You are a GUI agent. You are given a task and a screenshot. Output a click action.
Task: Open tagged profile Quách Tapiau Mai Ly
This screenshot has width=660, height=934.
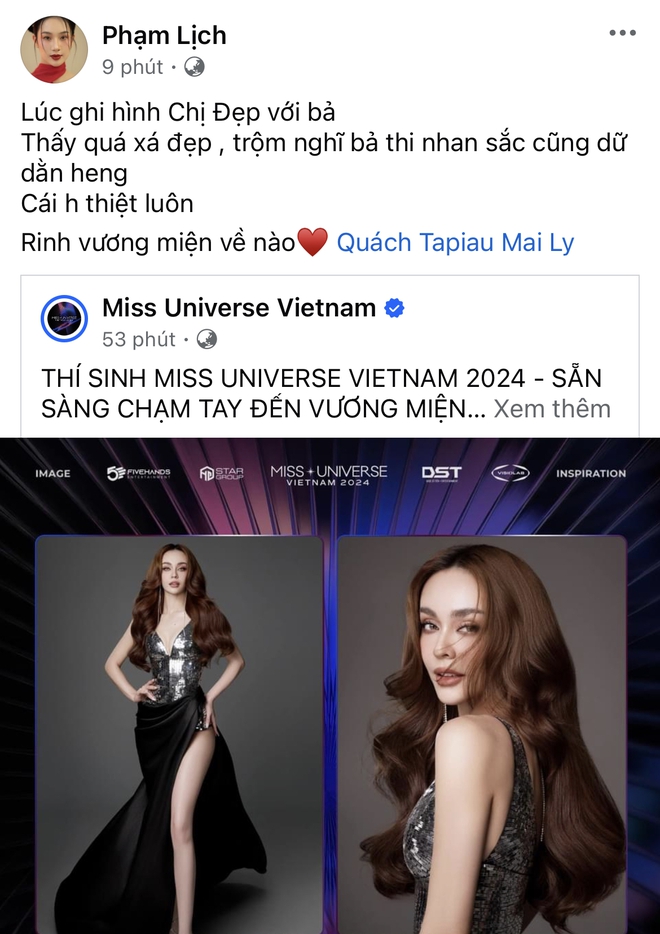point(455,242)
